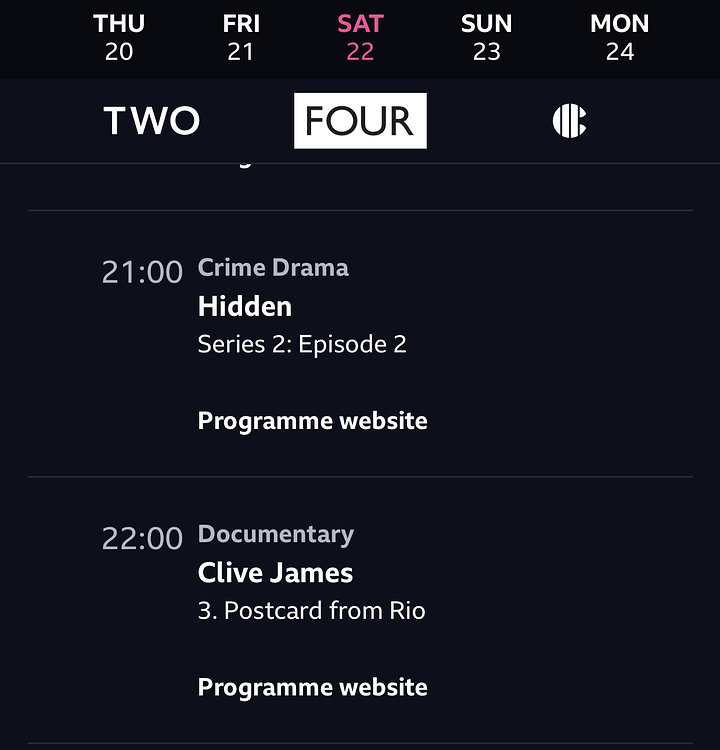Switch to Friday 21 schedule
Viewport: 720px width, 750px height.
(x=240, y=38)
